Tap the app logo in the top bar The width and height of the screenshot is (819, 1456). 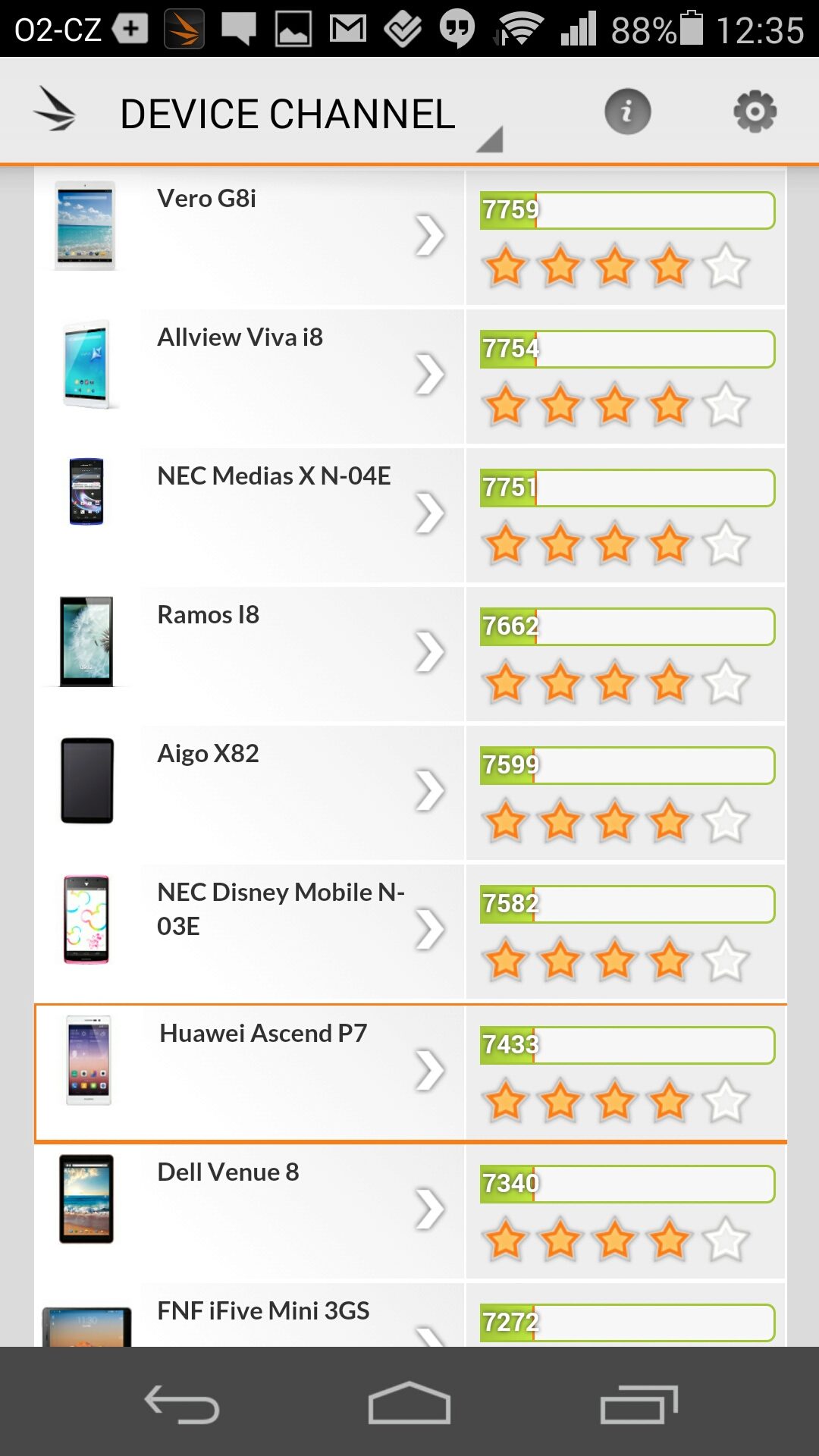tap(55, 111)
